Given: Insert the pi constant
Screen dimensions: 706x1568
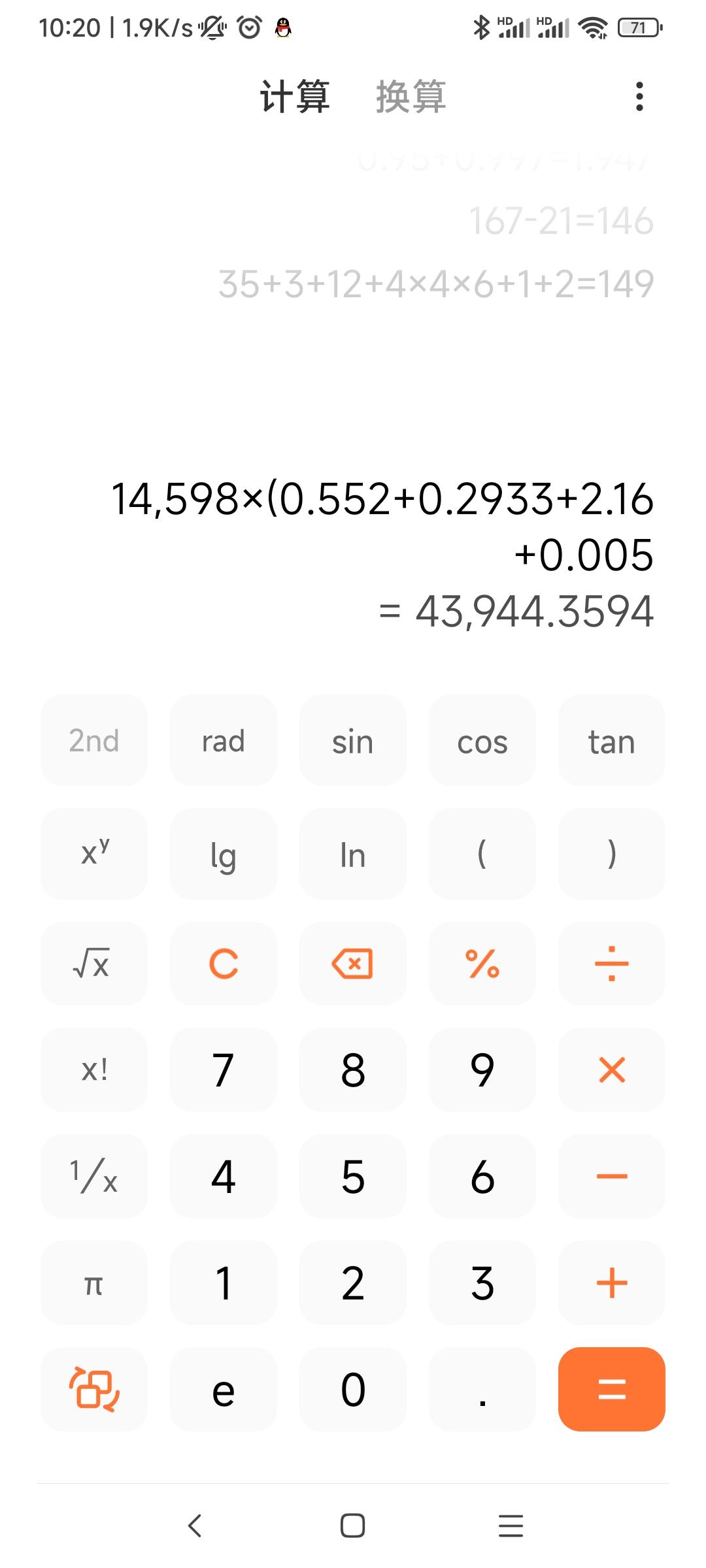Looking at the screenshot, I should tap(94, 1282).
